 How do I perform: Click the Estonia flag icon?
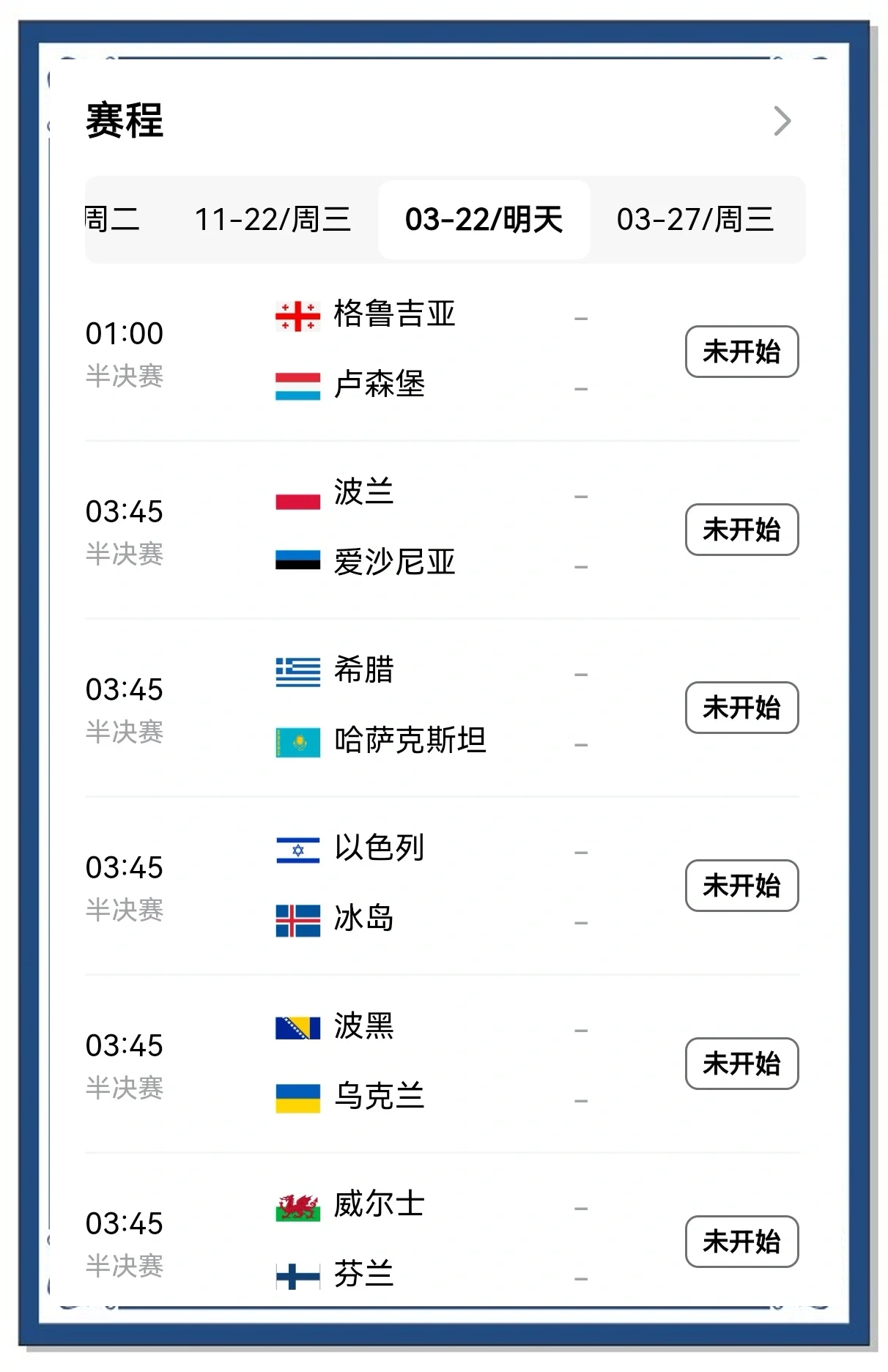(x=297, y=560)
